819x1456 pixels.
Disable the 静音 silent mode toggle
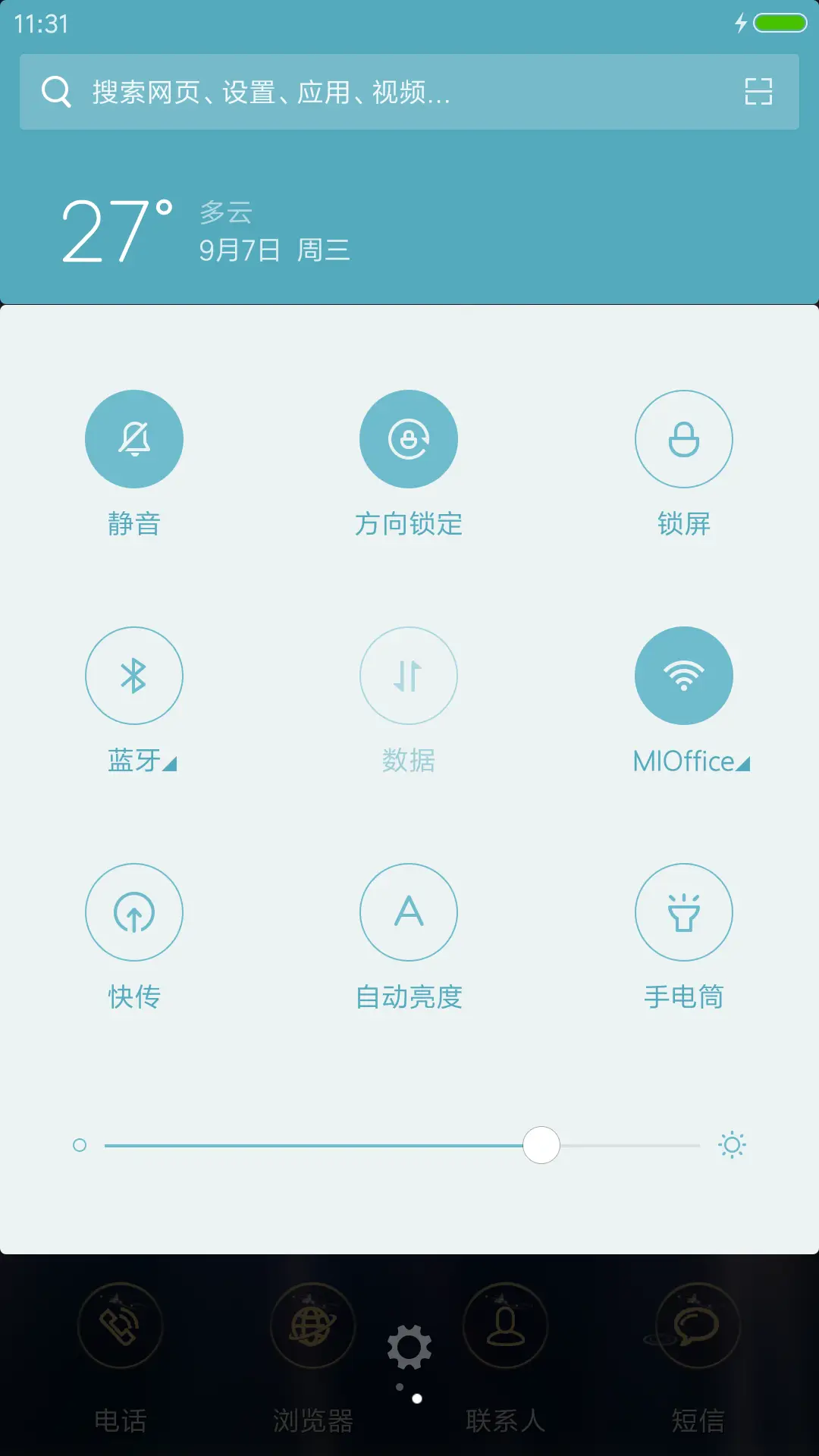pyautogui.click(x=134, y=438)
